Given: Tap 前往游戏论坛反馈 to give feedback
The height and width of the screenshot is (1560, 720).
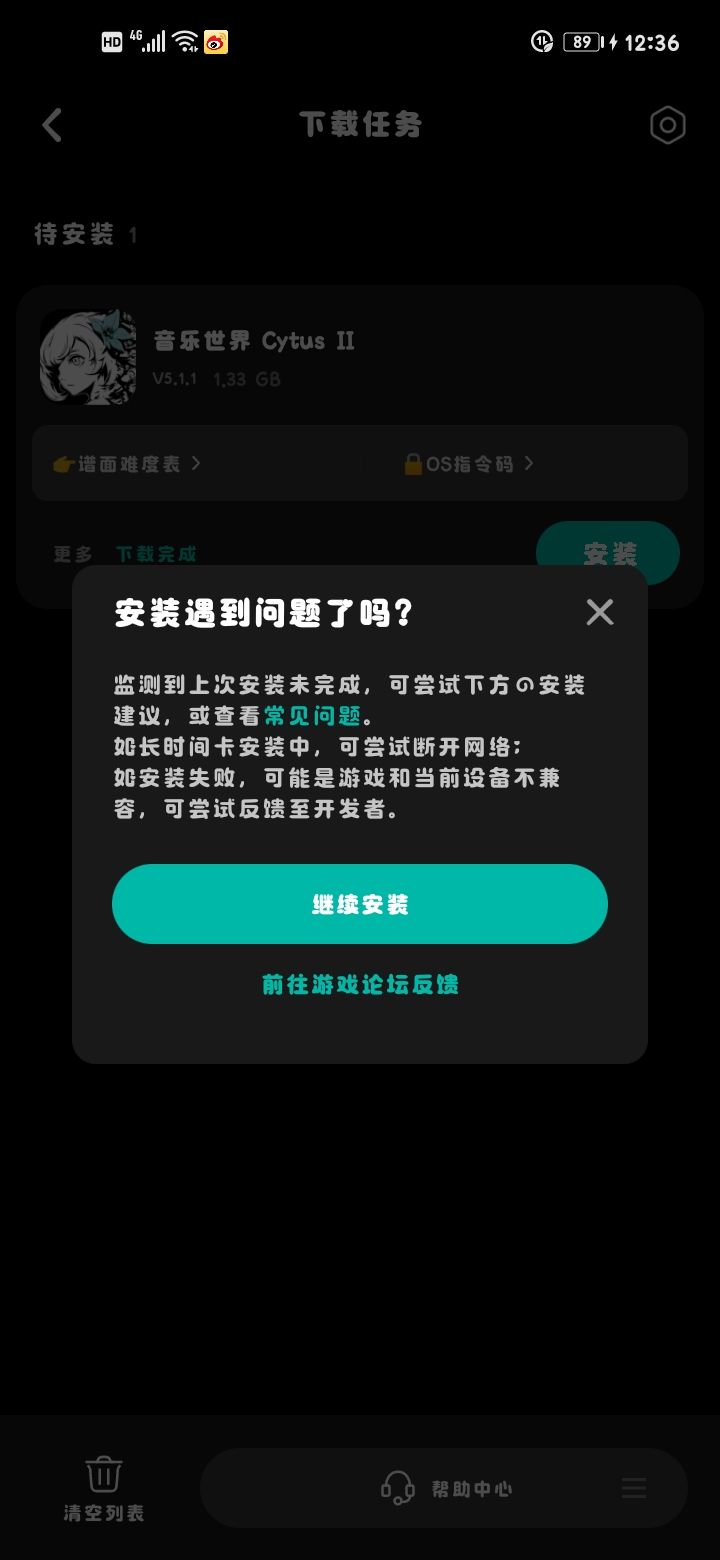Looking at the screenshot, I should tap(359, 985).
